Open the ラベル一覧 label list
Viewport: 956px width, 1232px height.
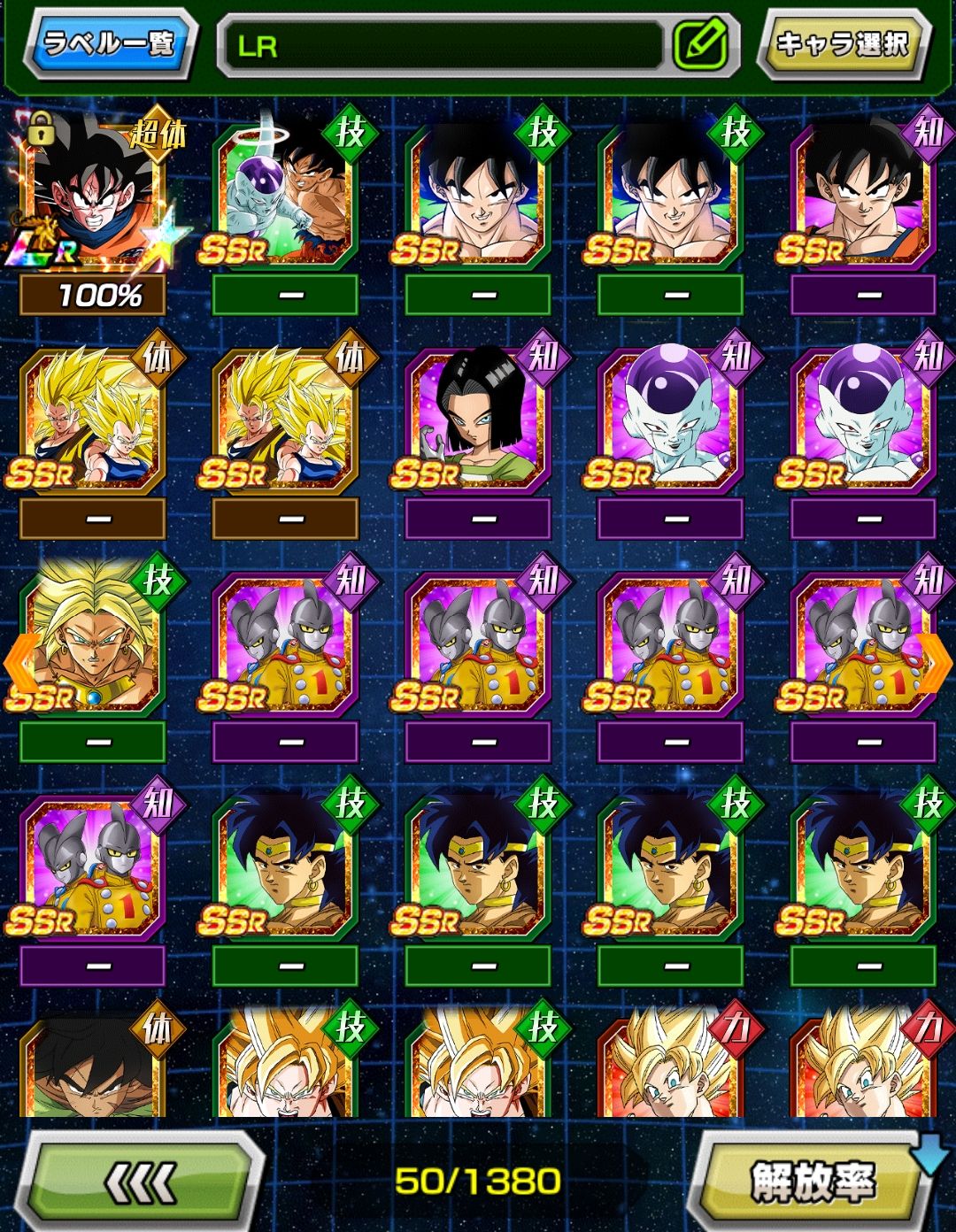pos(108,42)
